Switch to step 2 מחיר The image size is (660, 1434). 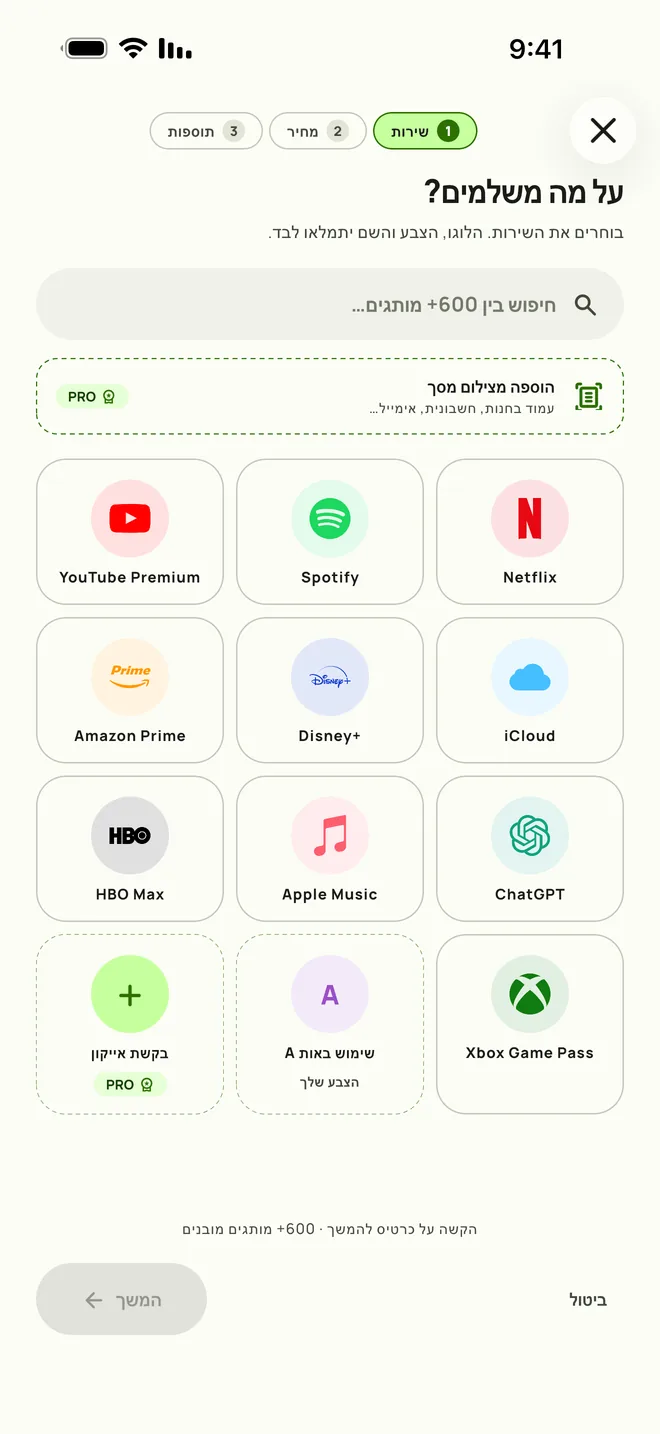pyautogui.click(x=318, y=131)
